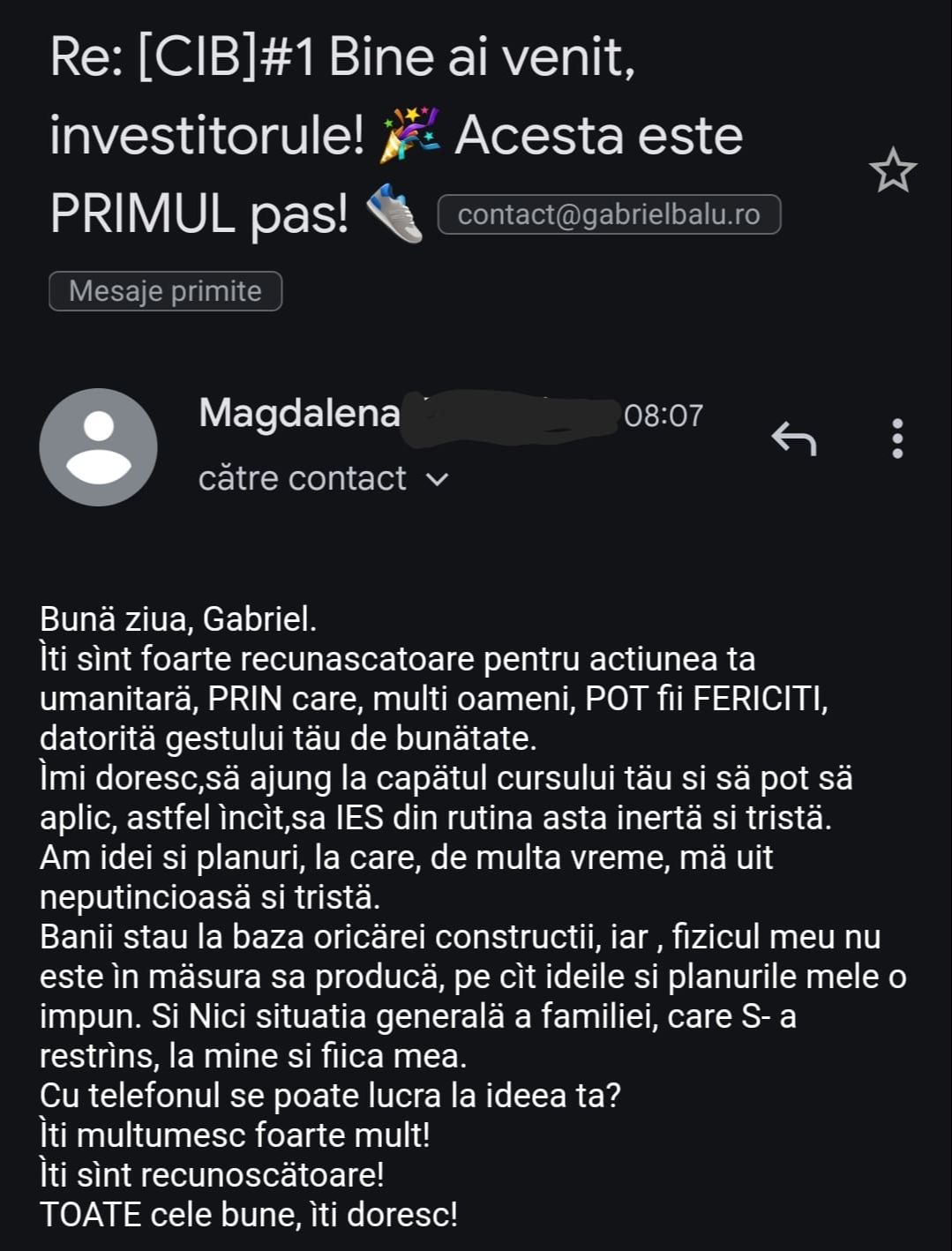Image resolution: width=952 pixels, height=1251 pixels.
Task: Open the message overflow menu
Action: (x=896, y=438)
